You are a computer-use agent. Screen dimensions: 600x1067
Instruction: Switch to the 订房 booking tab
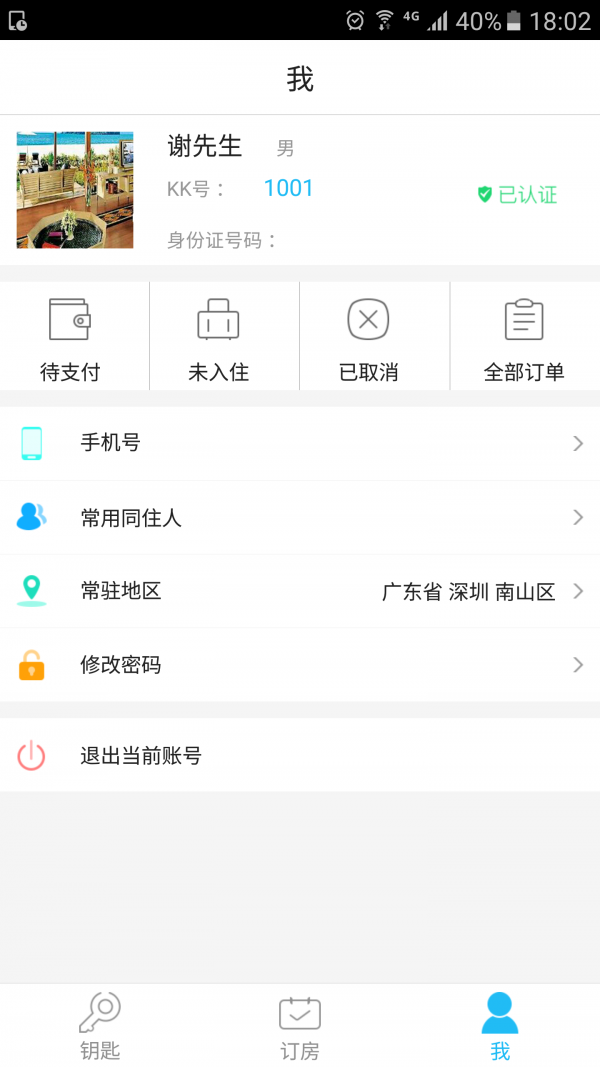pos(300,1025)
